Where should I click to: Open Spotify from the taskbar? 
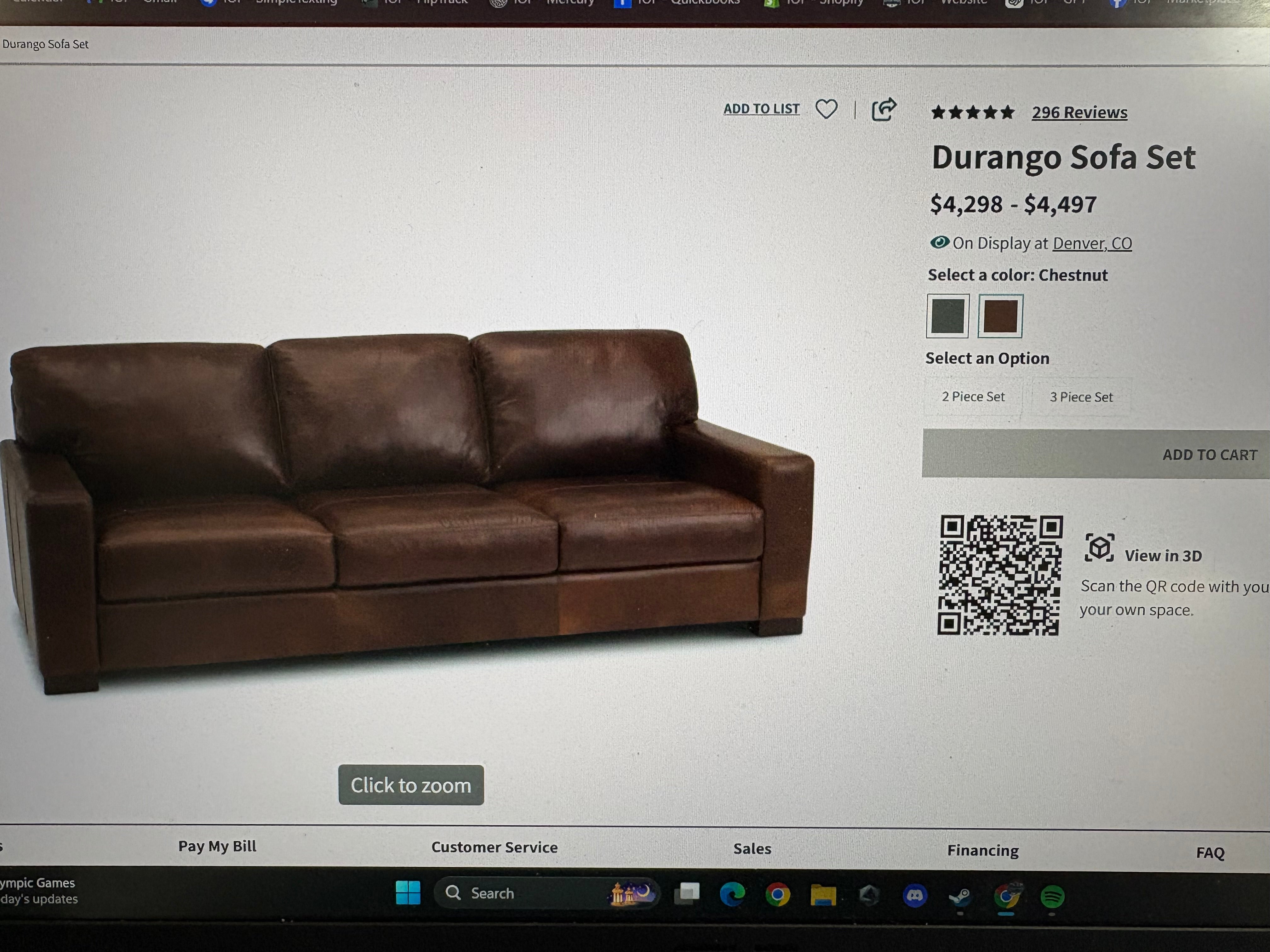pos(1052,896)
